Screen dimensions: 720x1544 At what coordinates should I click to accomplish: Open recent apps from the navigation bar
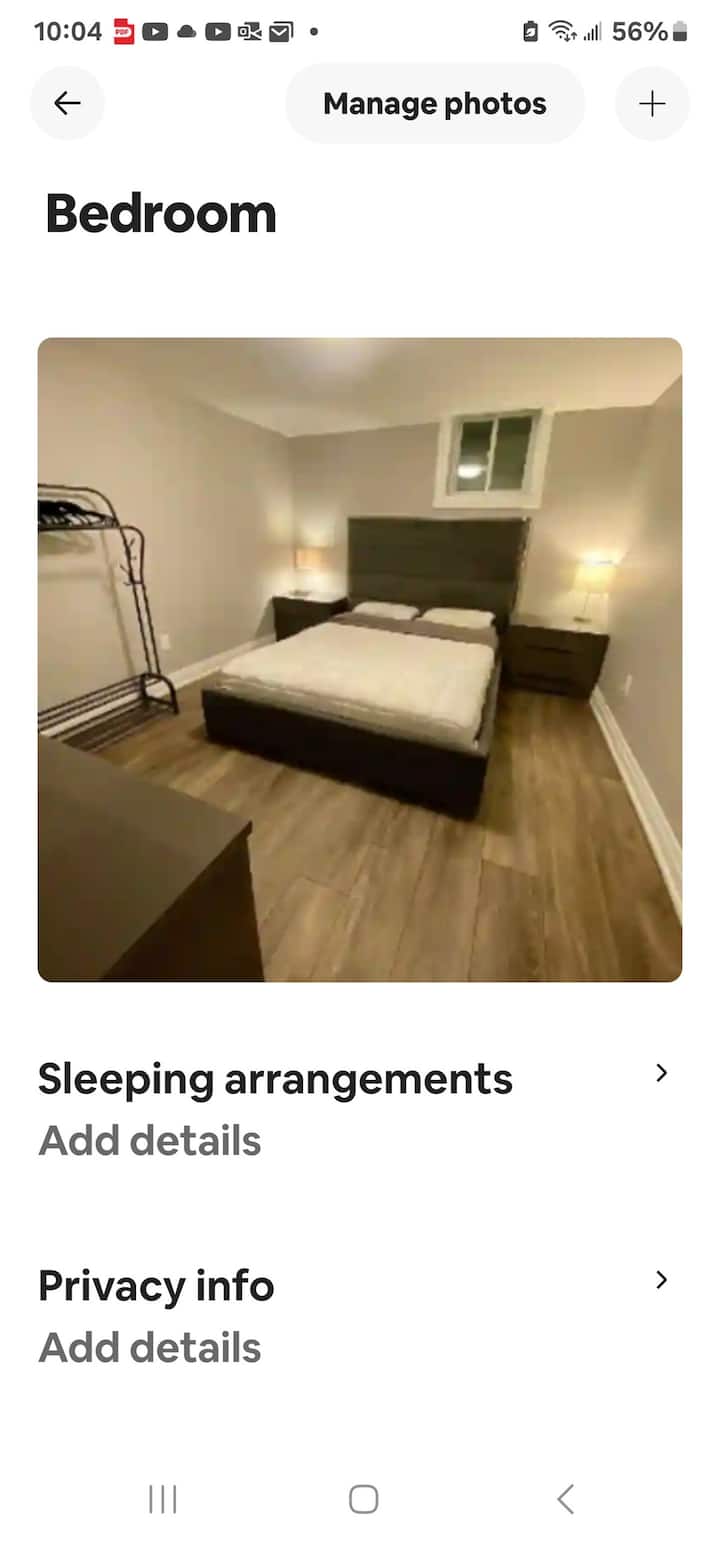162,1499
